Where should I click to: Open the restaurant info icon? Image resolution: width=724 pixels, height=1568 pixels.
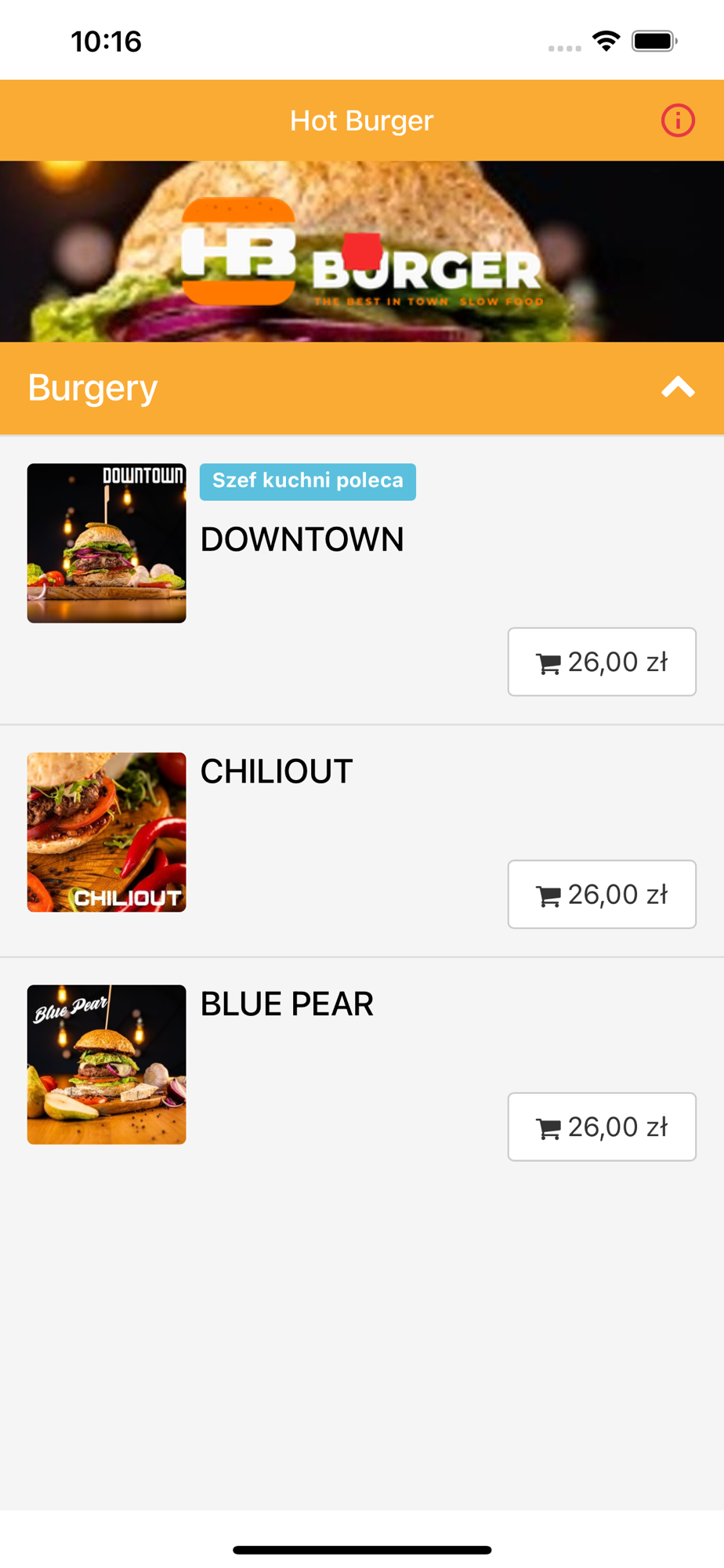click(x=678, y=121)
